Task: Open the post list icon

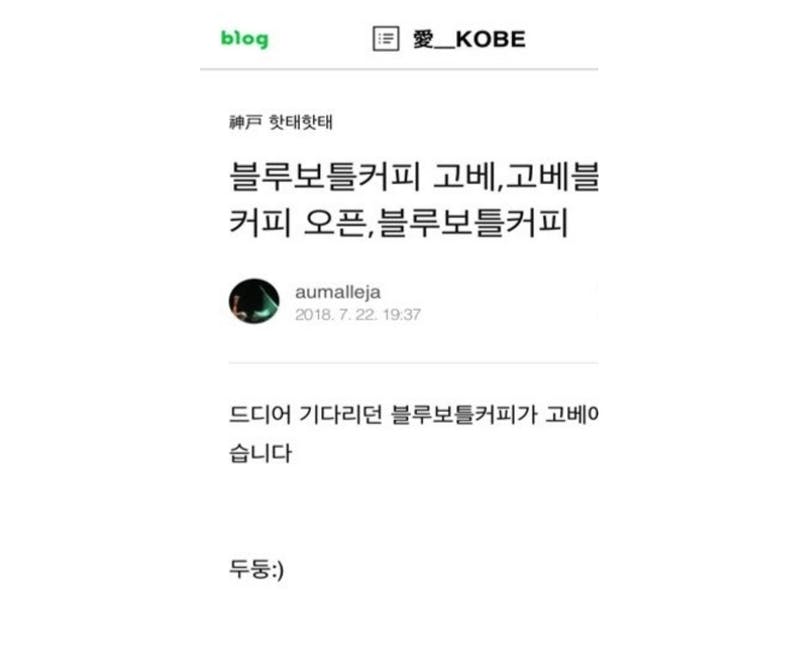Action: coord(386,39)
